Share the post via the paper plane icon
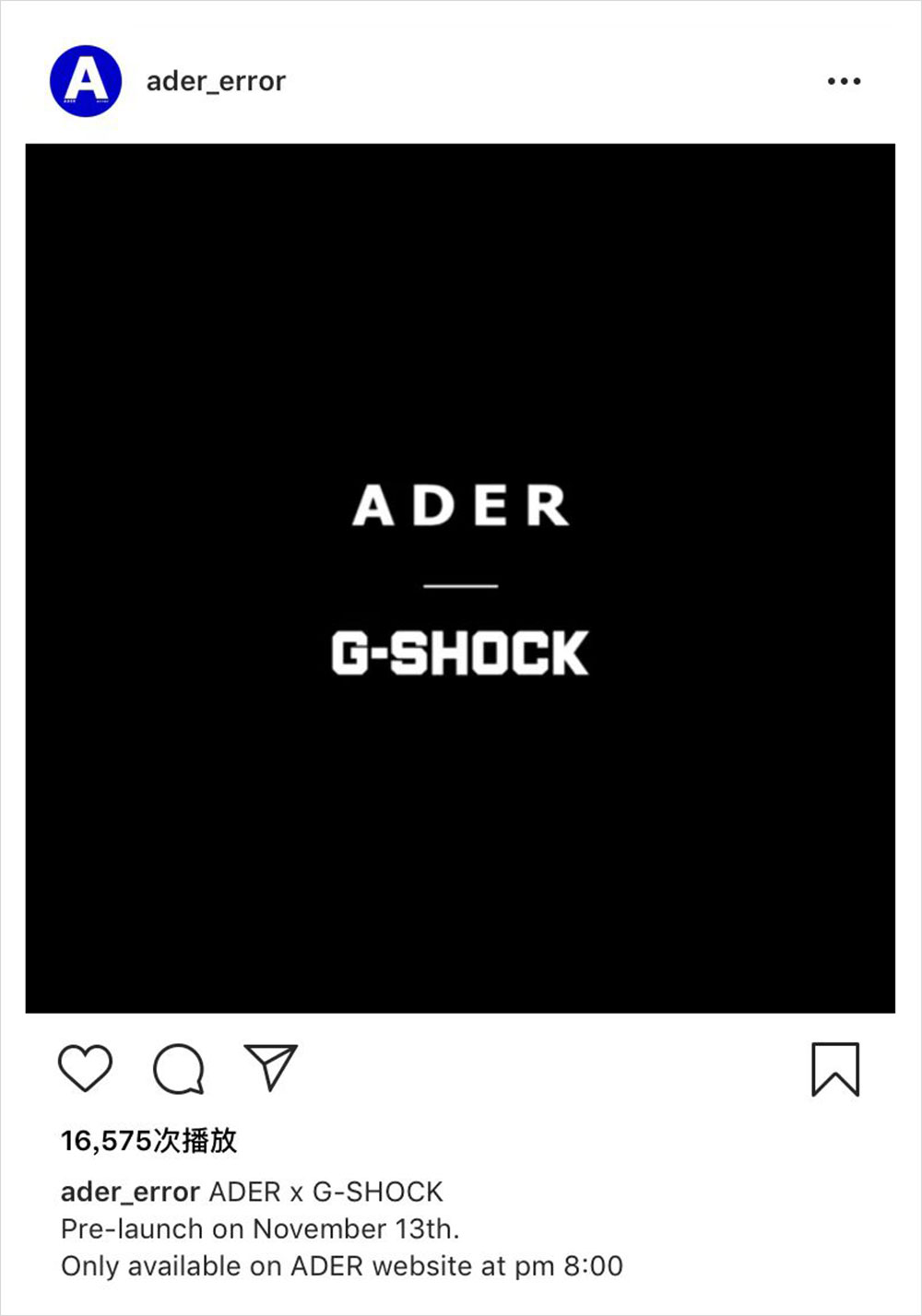922x1316 pixels. [x=270, y=1067]
